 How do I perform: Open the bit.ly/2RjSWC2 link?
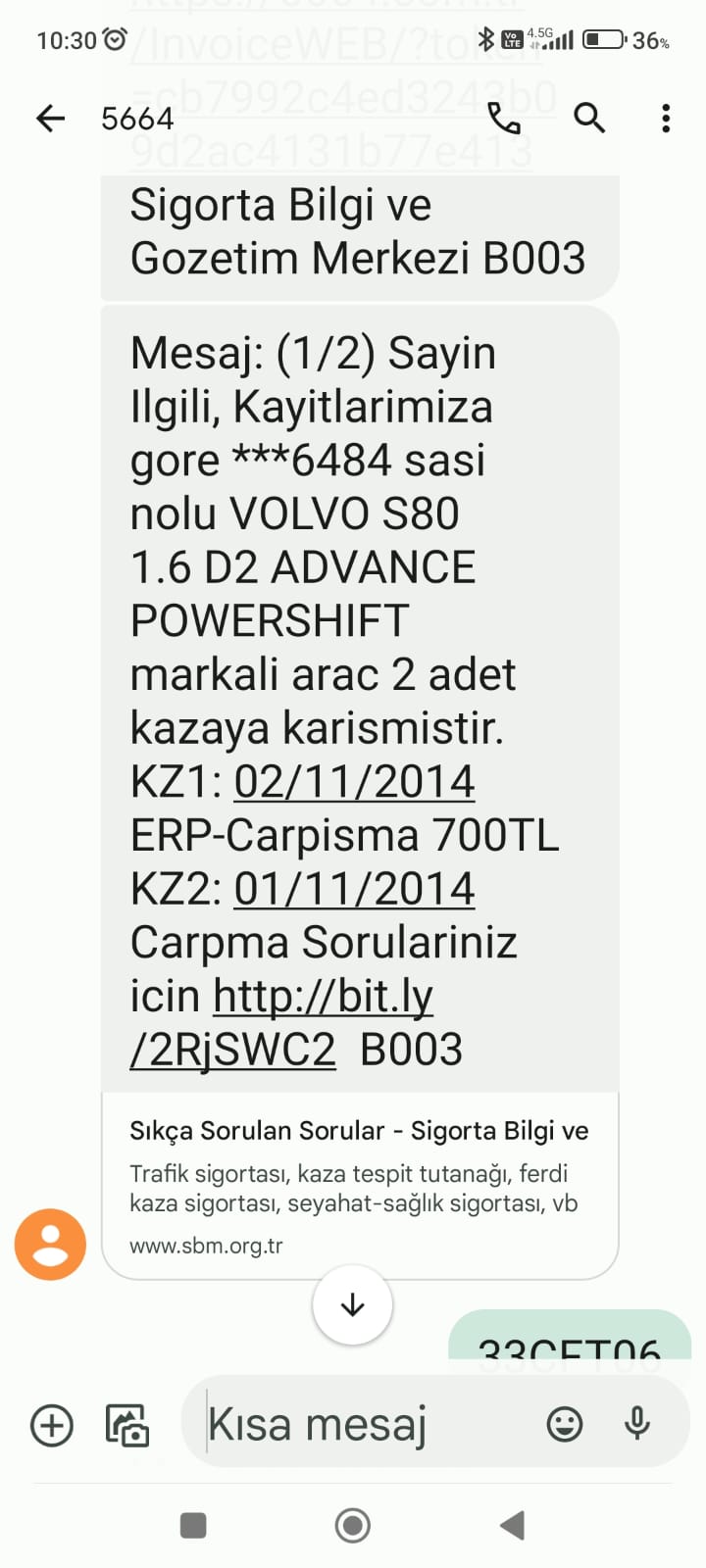(282, 1022)
